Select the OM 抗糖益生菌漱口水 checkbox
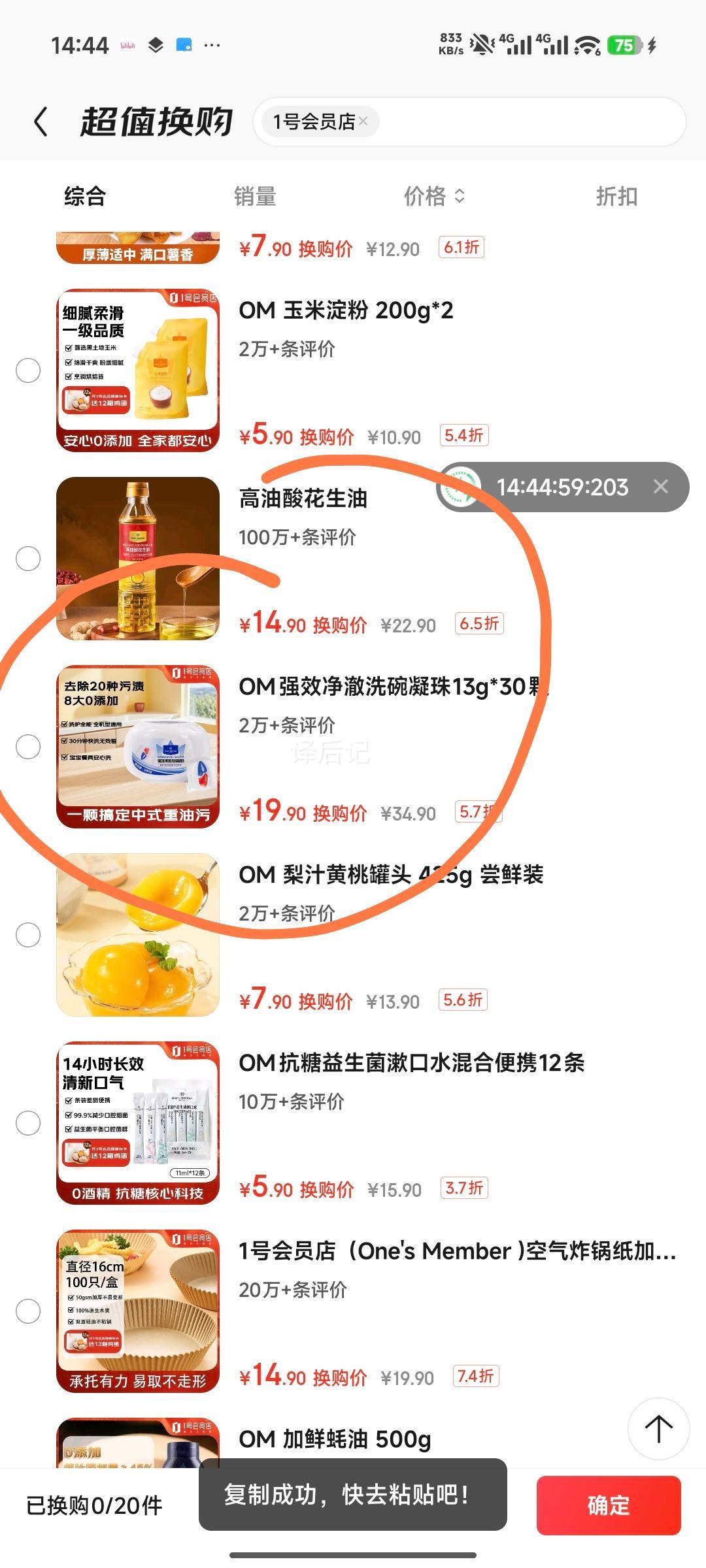The width and height of the screenshot is (706, 1568). 28,1123
